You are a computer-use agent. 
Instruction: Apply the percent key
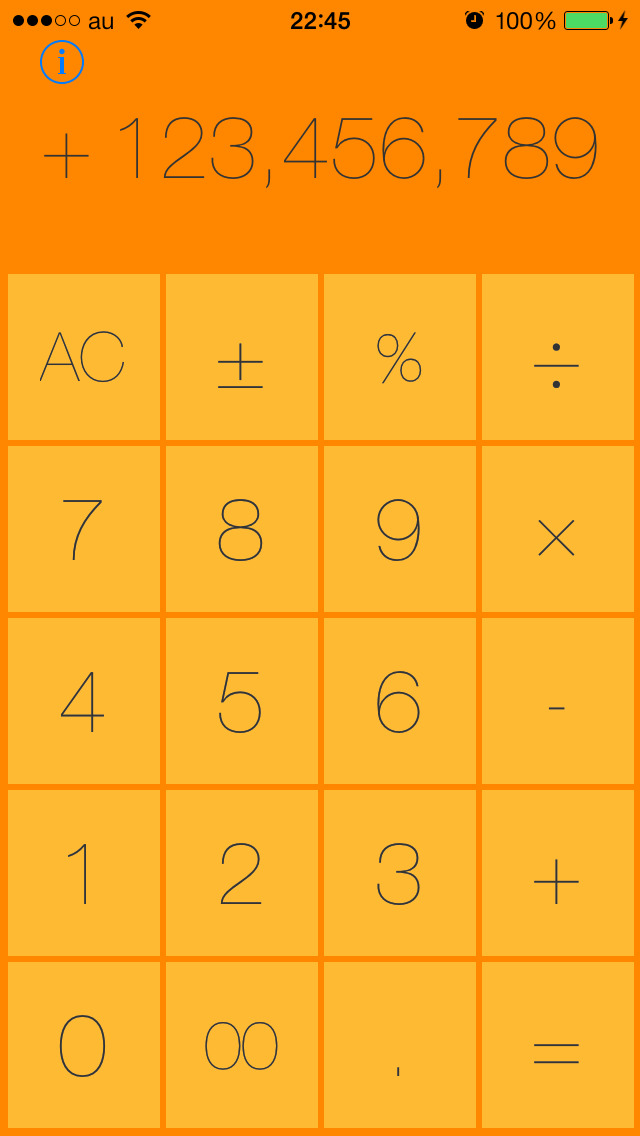coord(399,356)
